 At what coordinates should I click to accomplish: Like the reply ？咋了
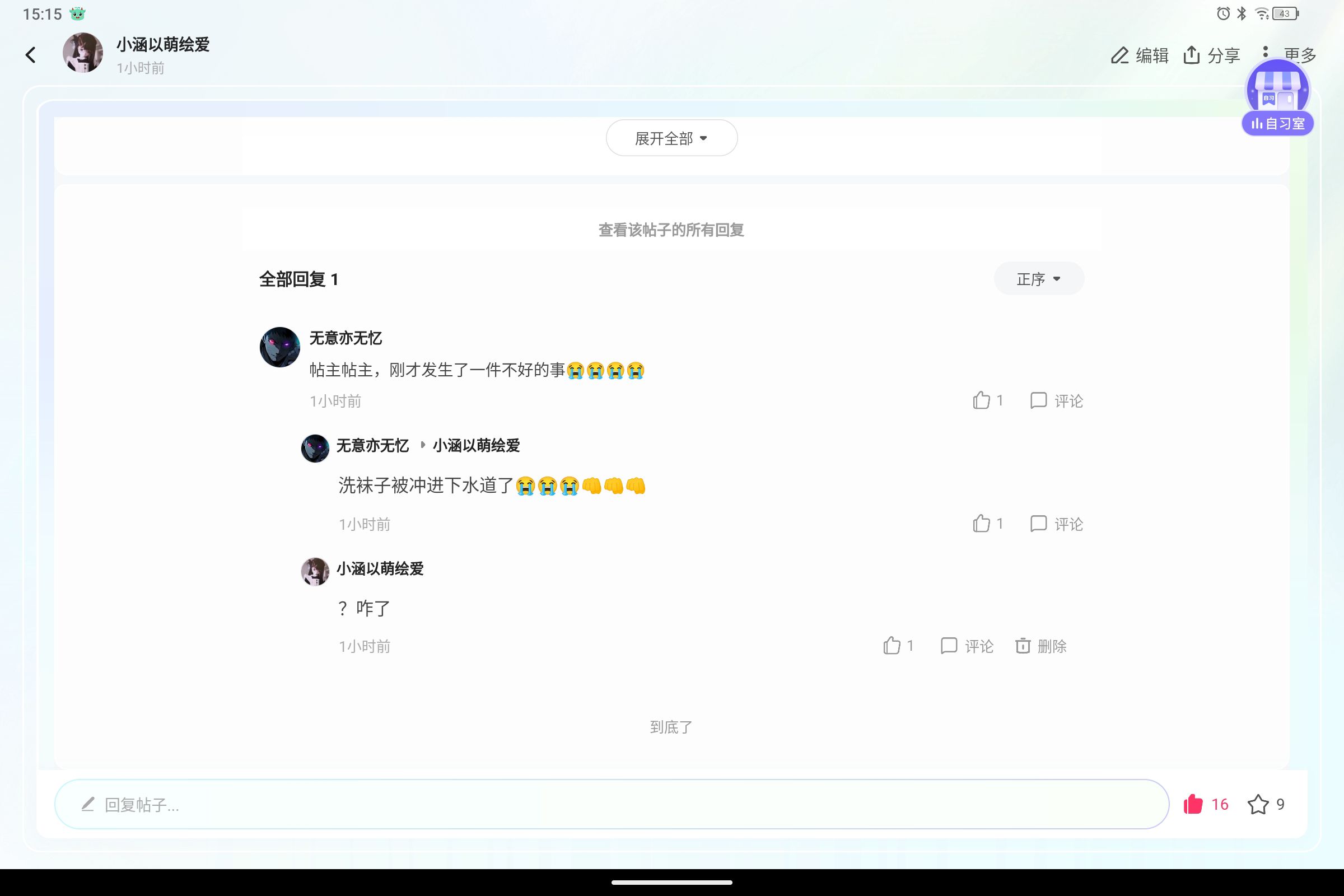tap(892, 646)
